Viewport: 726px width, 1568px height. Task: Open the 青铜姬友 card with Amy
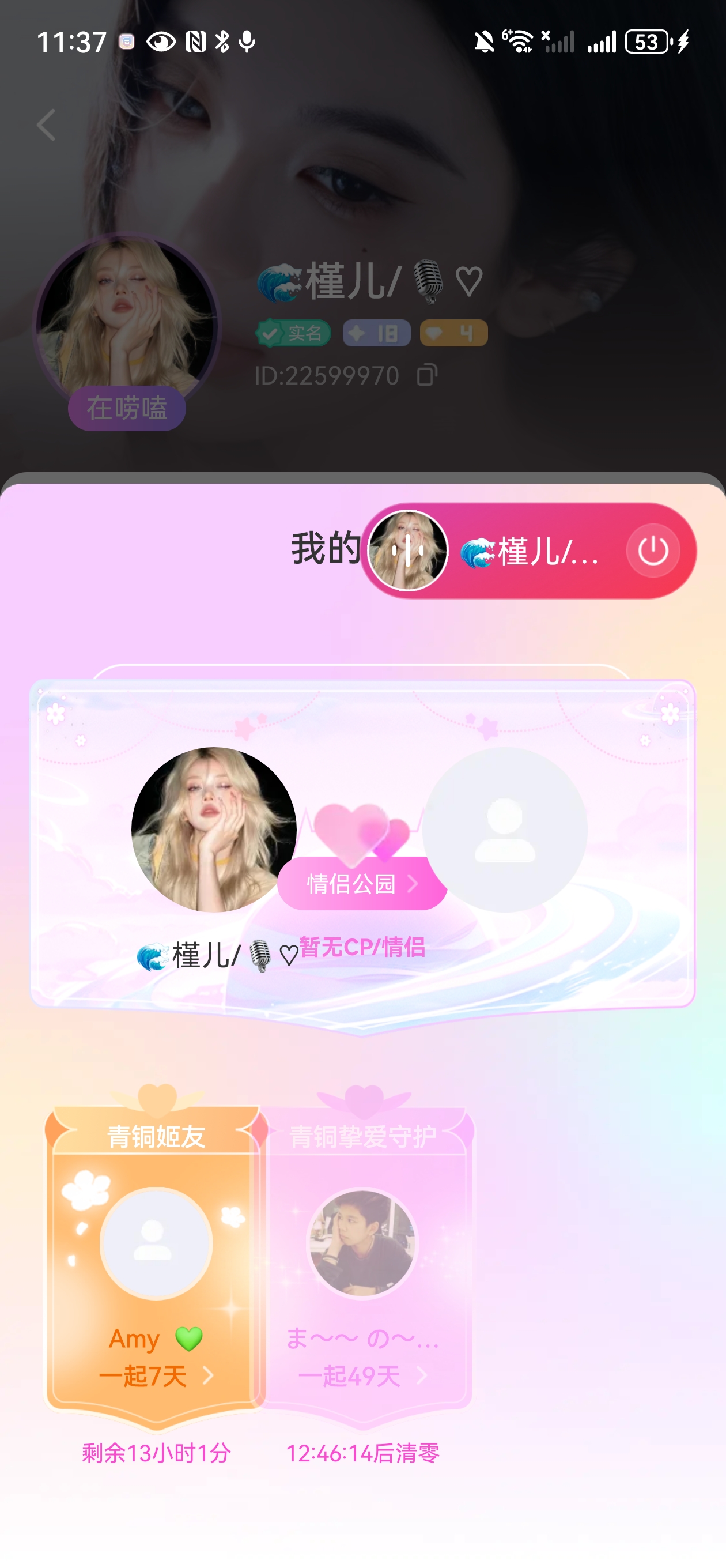point(156,1260)
